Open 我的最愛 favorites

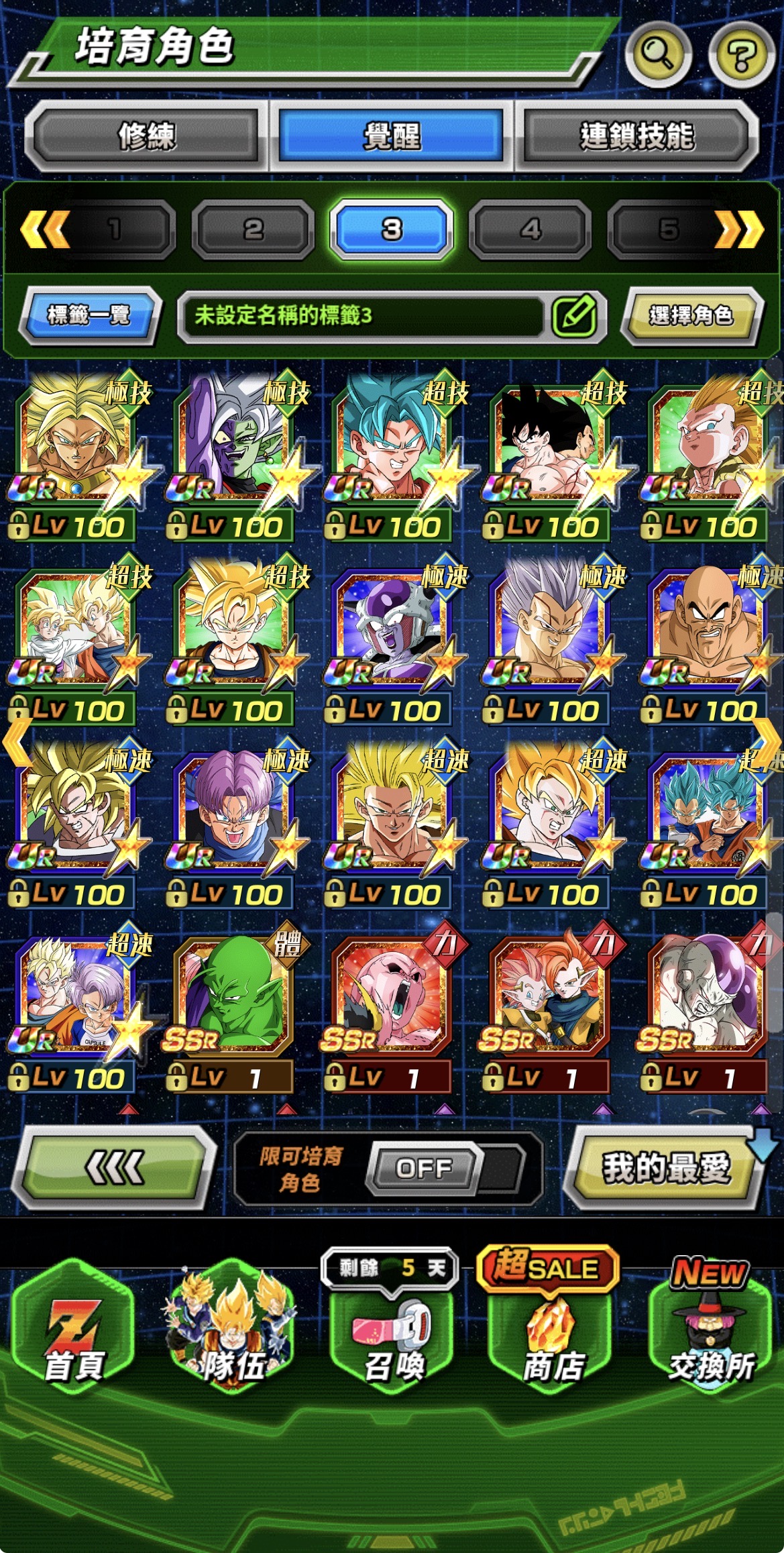[665, 1169]
